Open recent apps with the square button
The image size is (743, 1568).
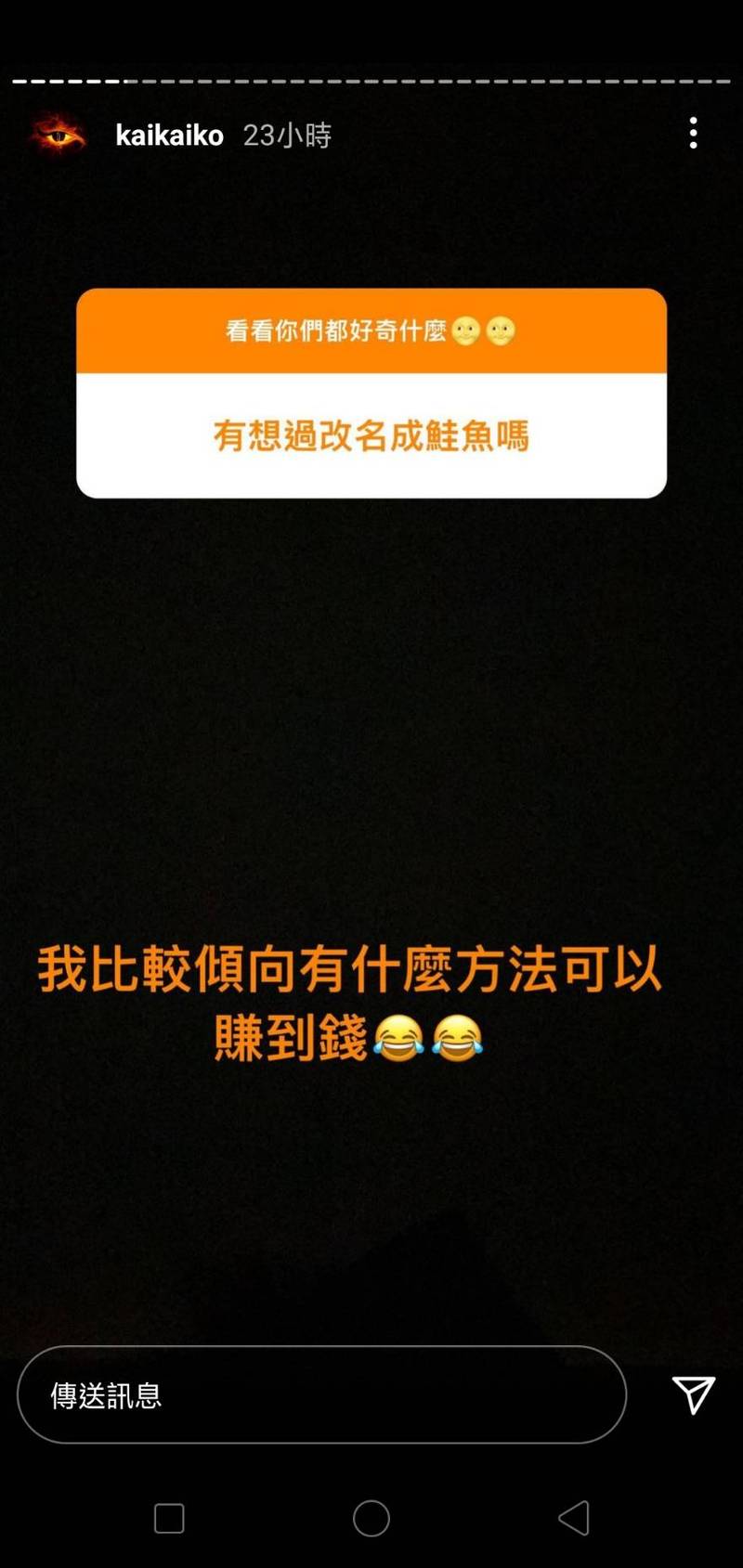(169, 1519)
